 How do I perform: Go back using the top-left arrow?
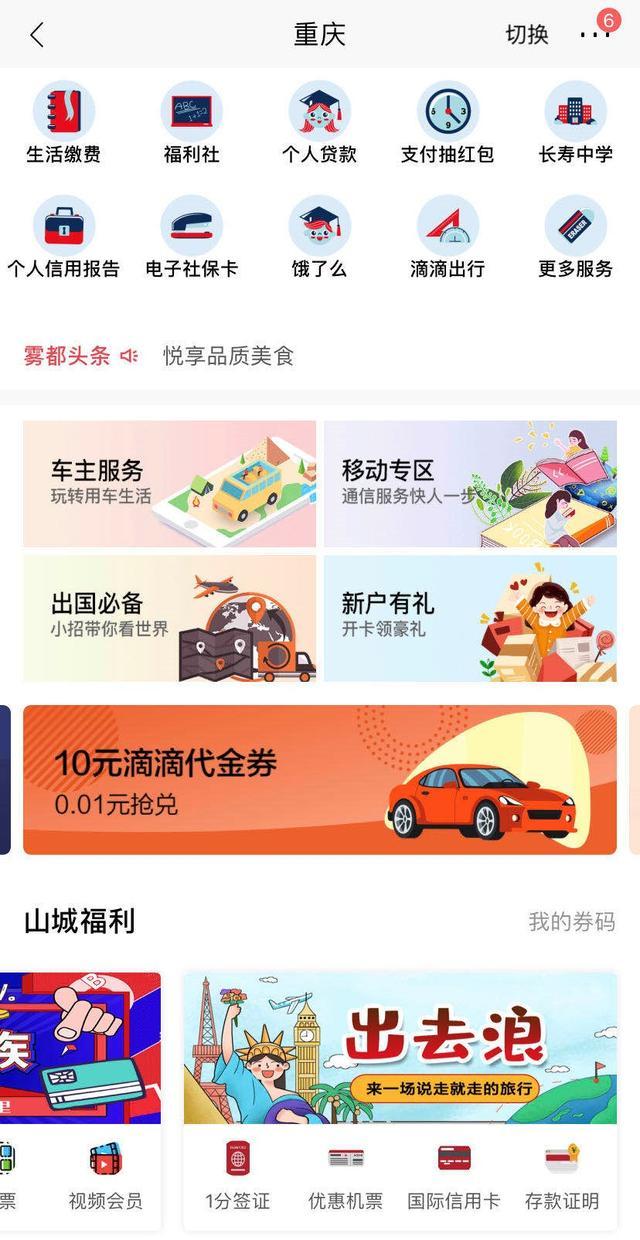[37, 35]
